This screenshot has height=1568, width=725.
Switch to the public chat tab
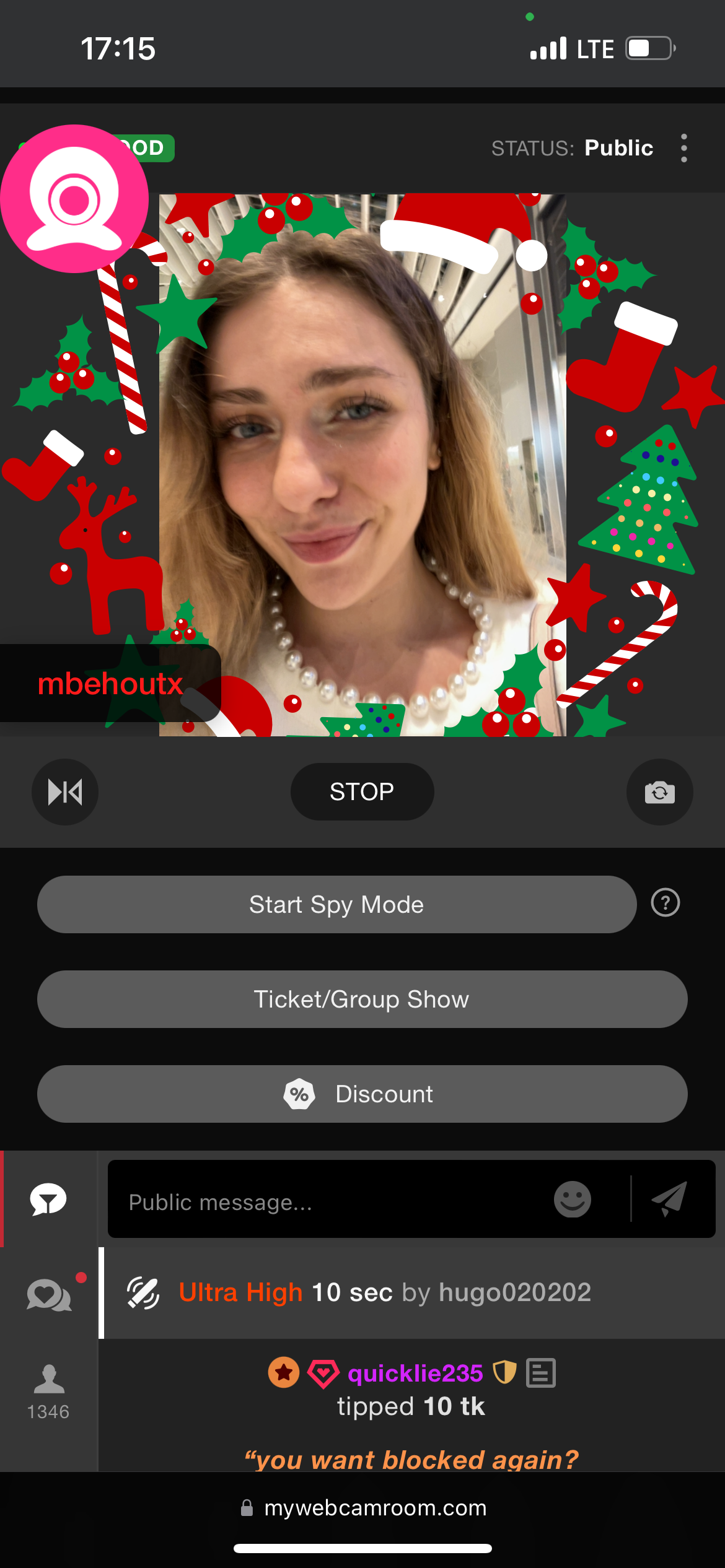pos(48,1199)
